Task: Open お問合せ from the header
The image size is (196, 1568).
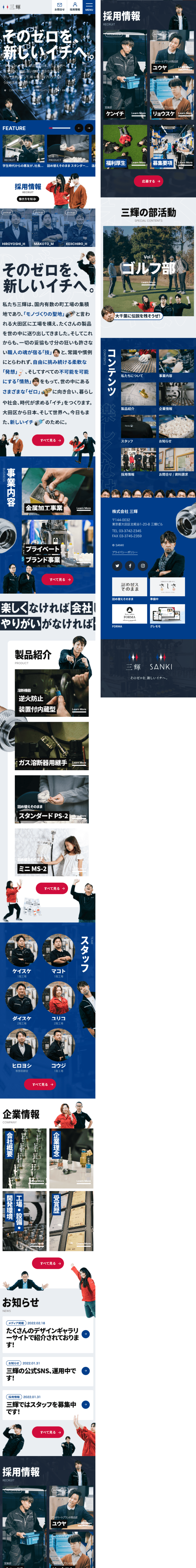Action: pyautogui.click(x=59, y=7)
